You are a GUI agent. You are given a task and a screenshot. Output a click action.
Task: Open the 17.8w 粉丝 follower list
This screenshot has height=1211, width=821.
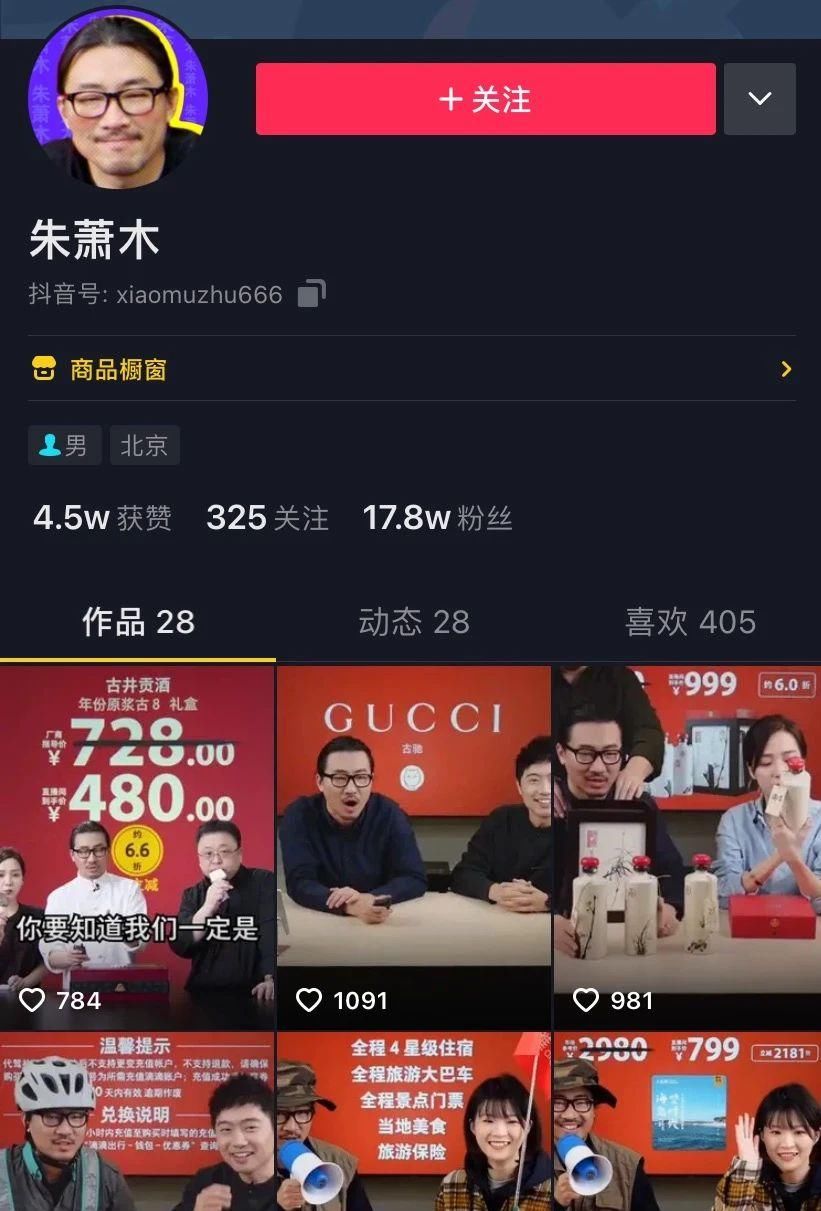pyautogui.click(x=438, y=518)
